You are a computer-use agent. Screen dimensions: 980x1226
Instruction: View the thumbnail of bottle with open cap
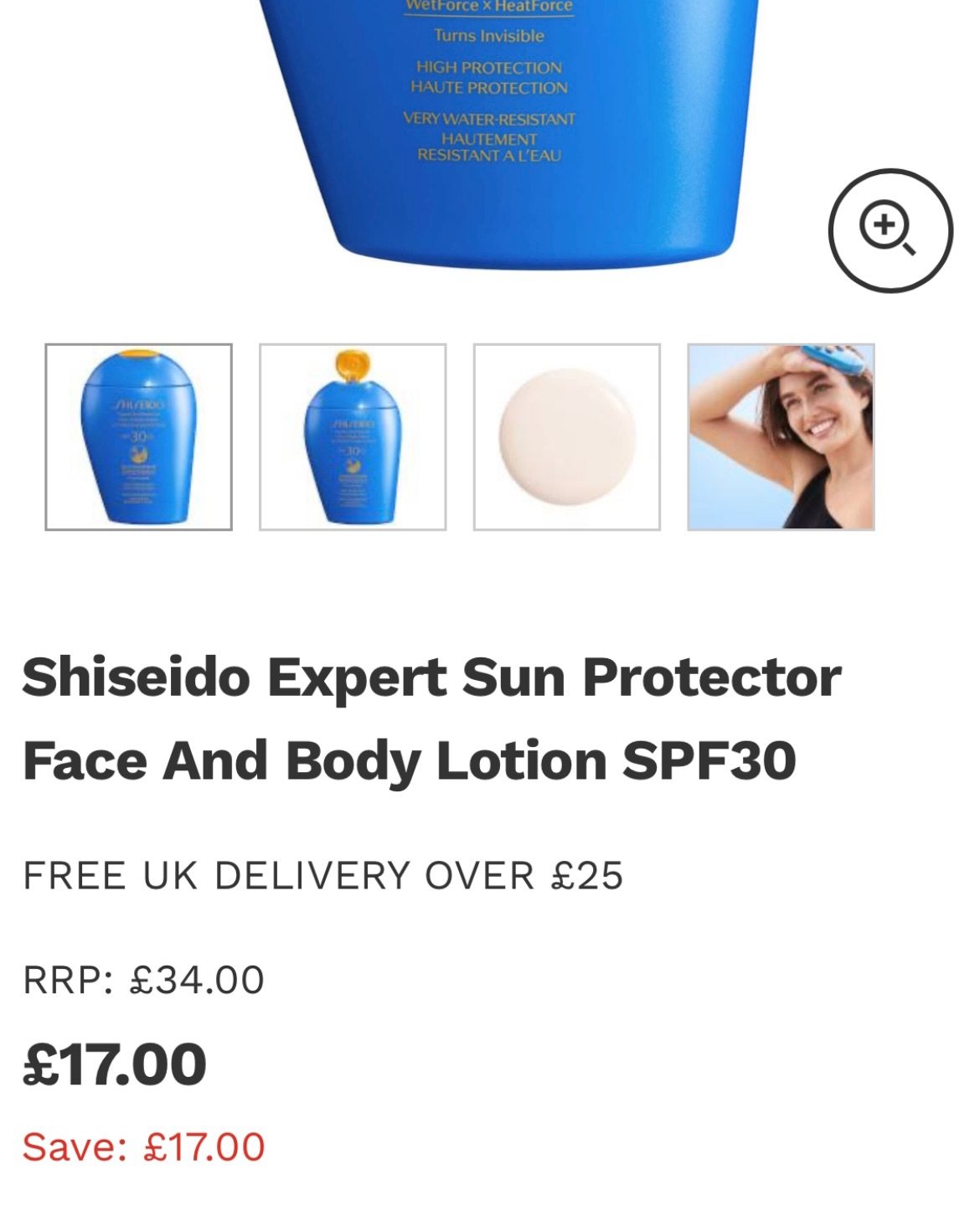pyautogui.click(x=353, y=436)
